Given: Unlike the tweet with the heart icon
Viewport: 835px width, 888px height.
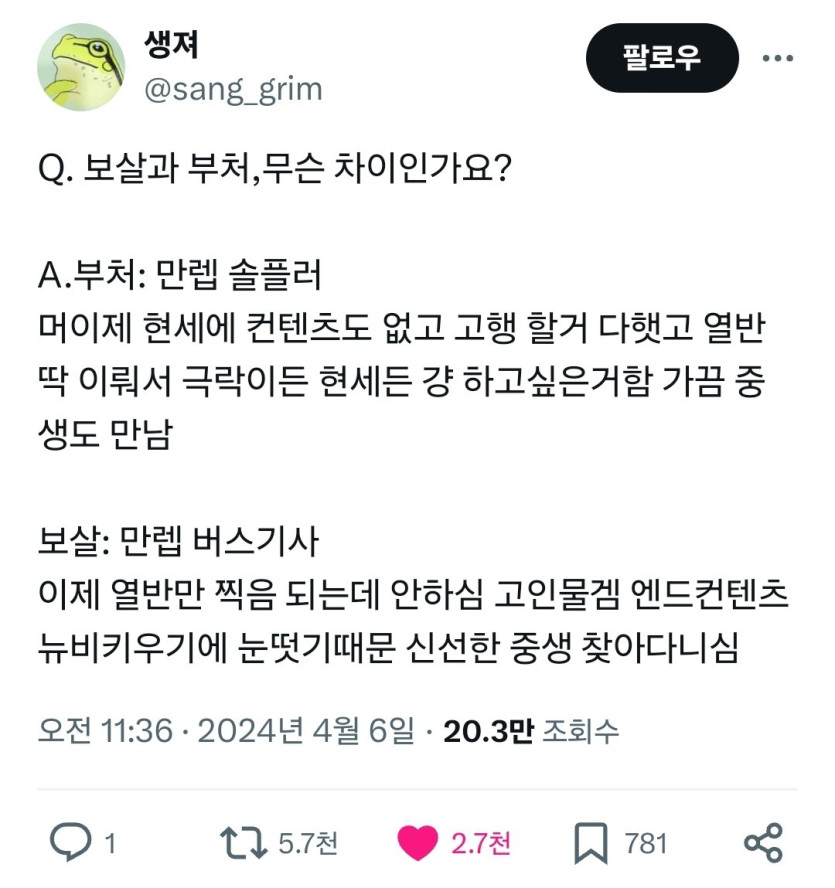Looking at the screenshot, I should pos(418,843).
